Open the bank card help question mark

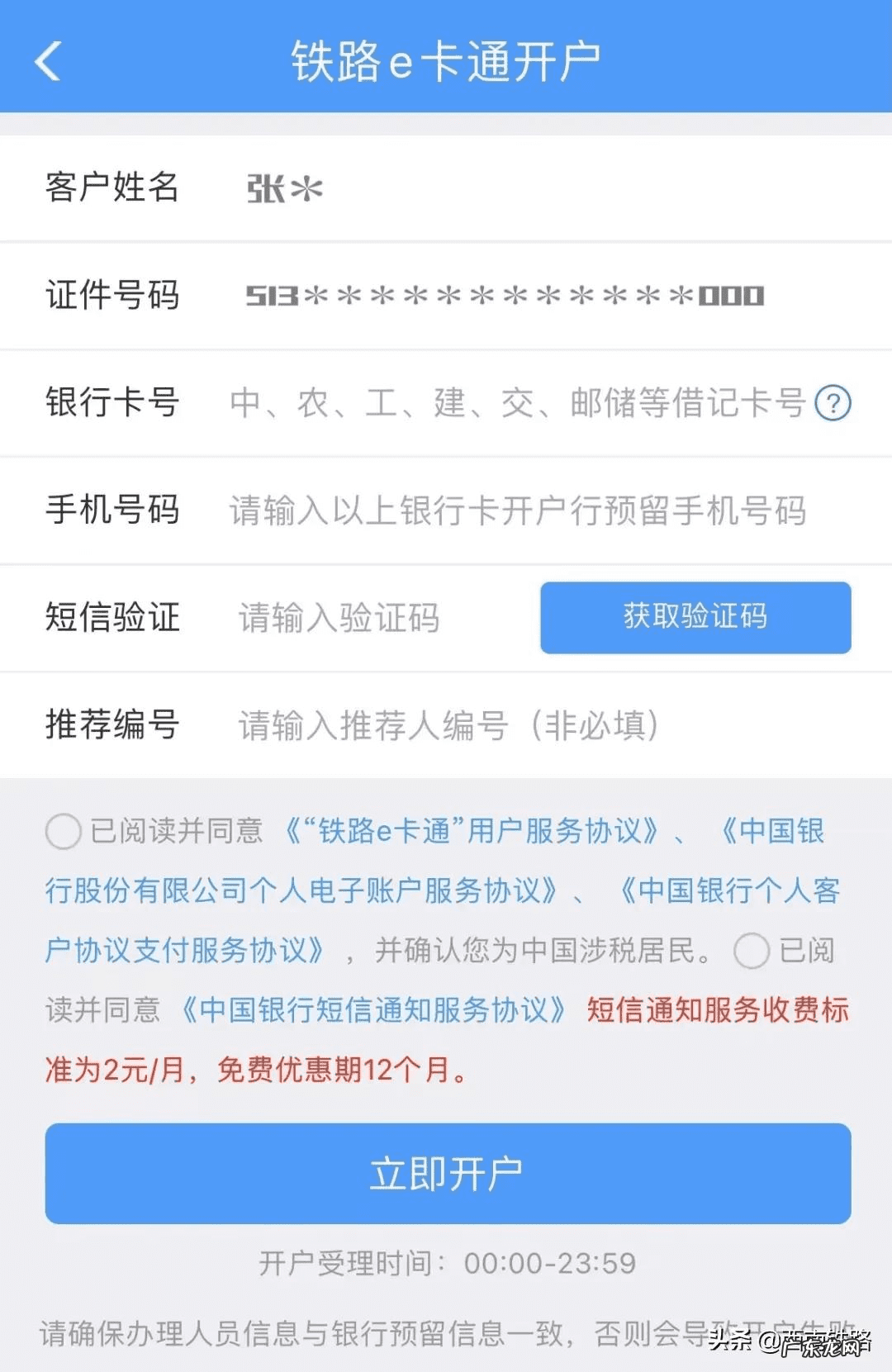coord(836,404)
